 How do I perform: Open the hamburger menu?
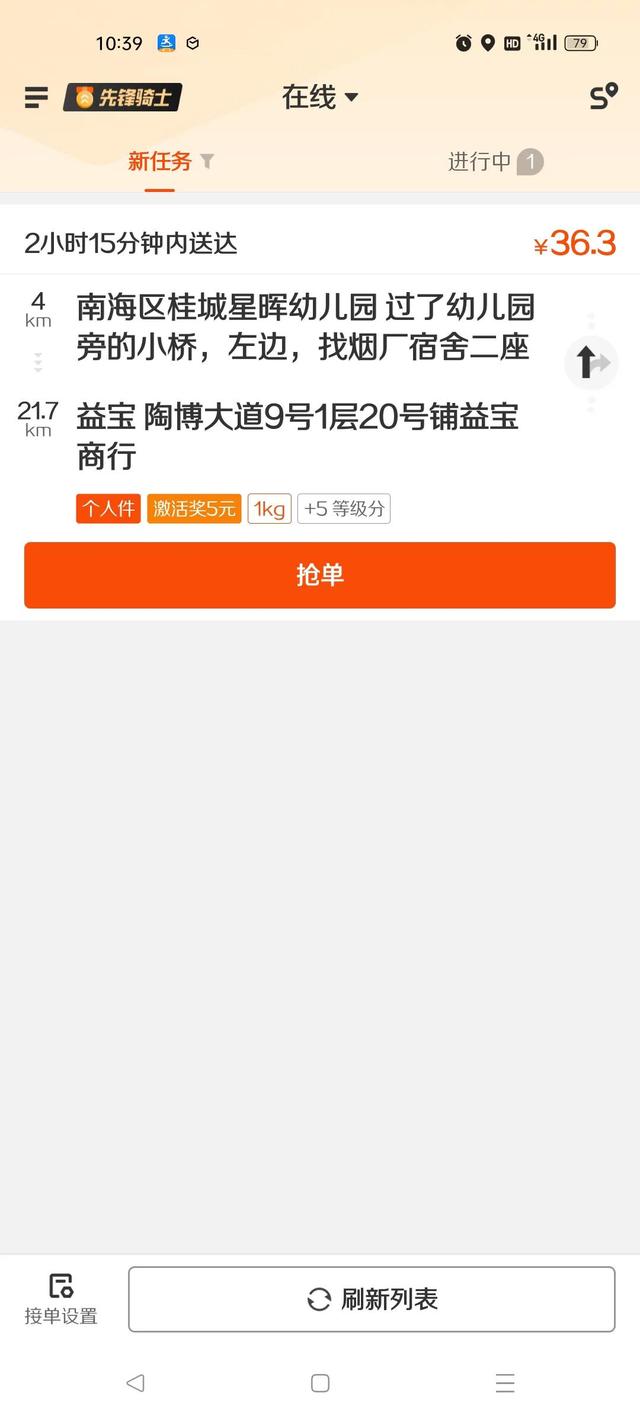click(36, 97)
